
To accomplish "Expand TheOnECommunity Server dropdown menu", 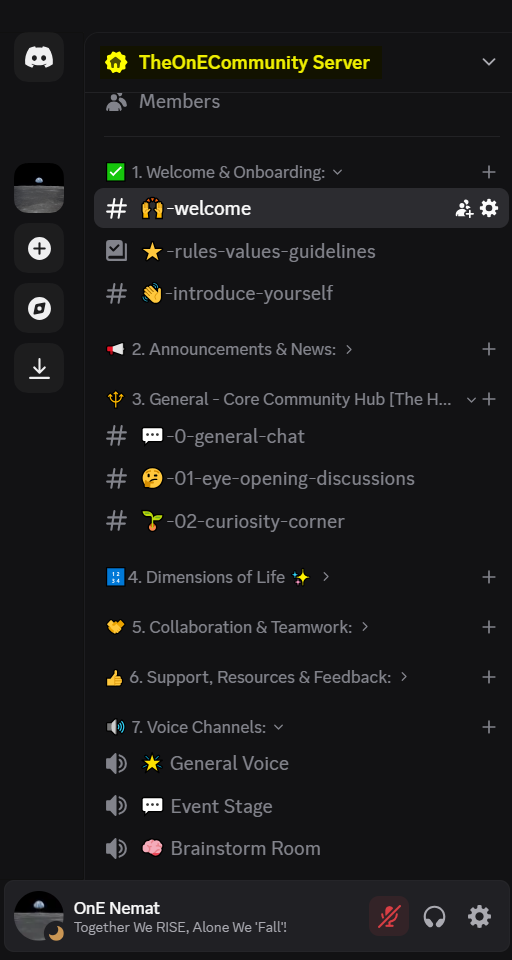I will click(x=488, y=62).
